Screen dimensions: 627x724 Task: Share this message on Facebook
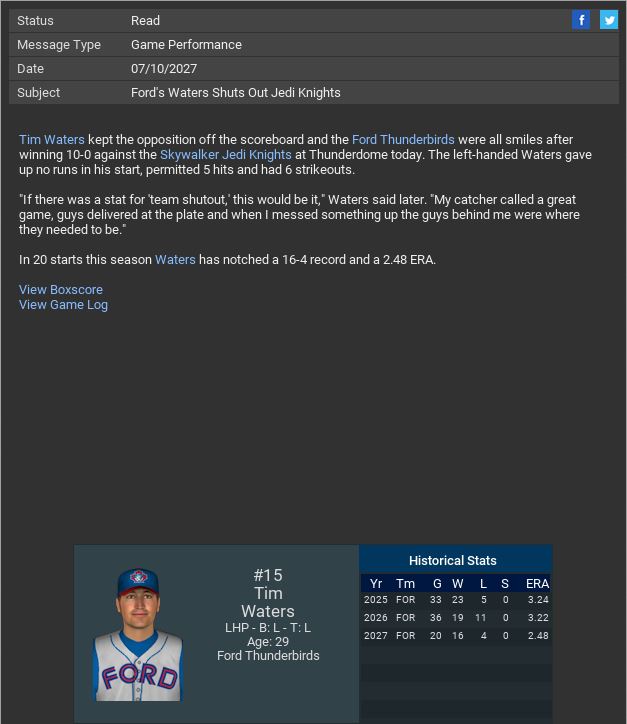coord(581,20)
